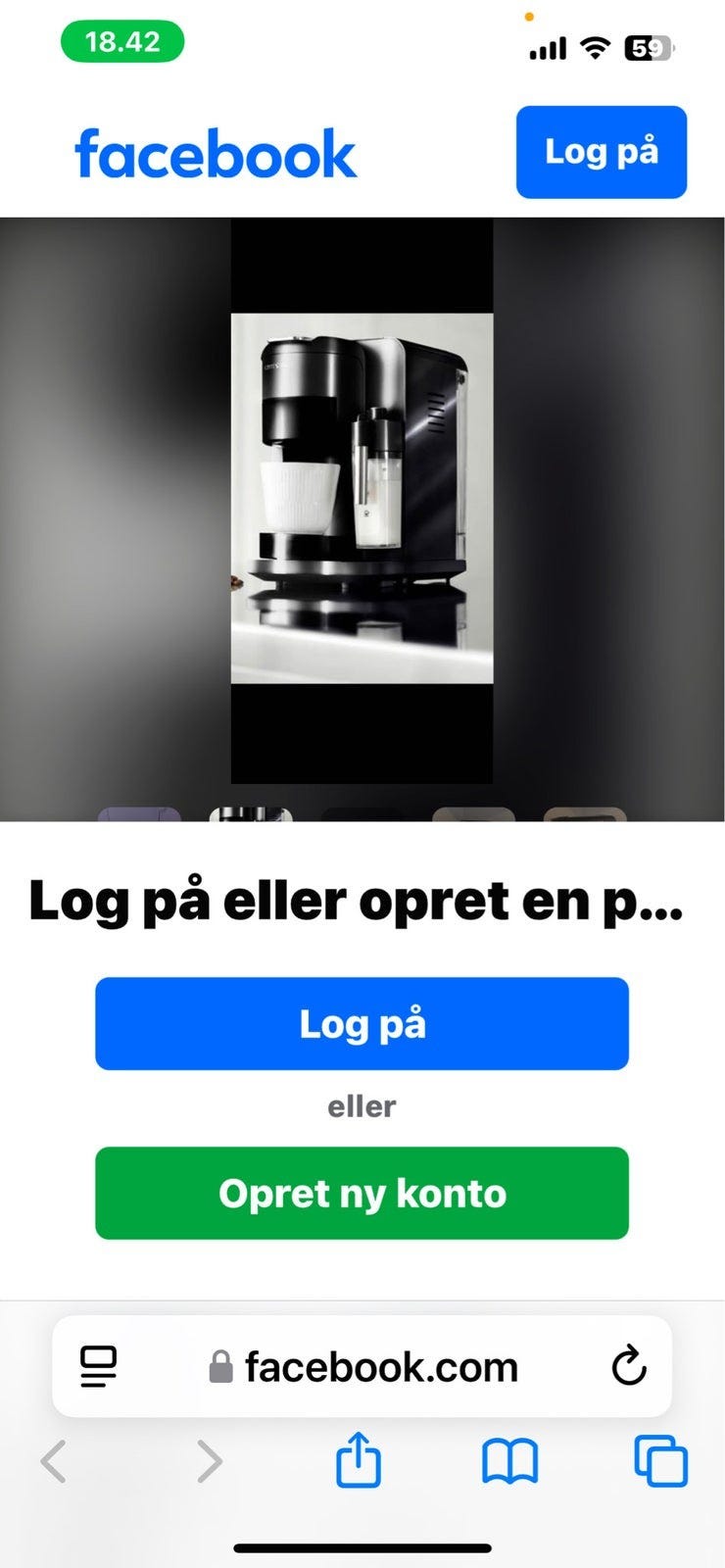Open the facebook.com address bar
Image resolution: width=725 pixels, height=1568 pixels.
(380, 1365)
